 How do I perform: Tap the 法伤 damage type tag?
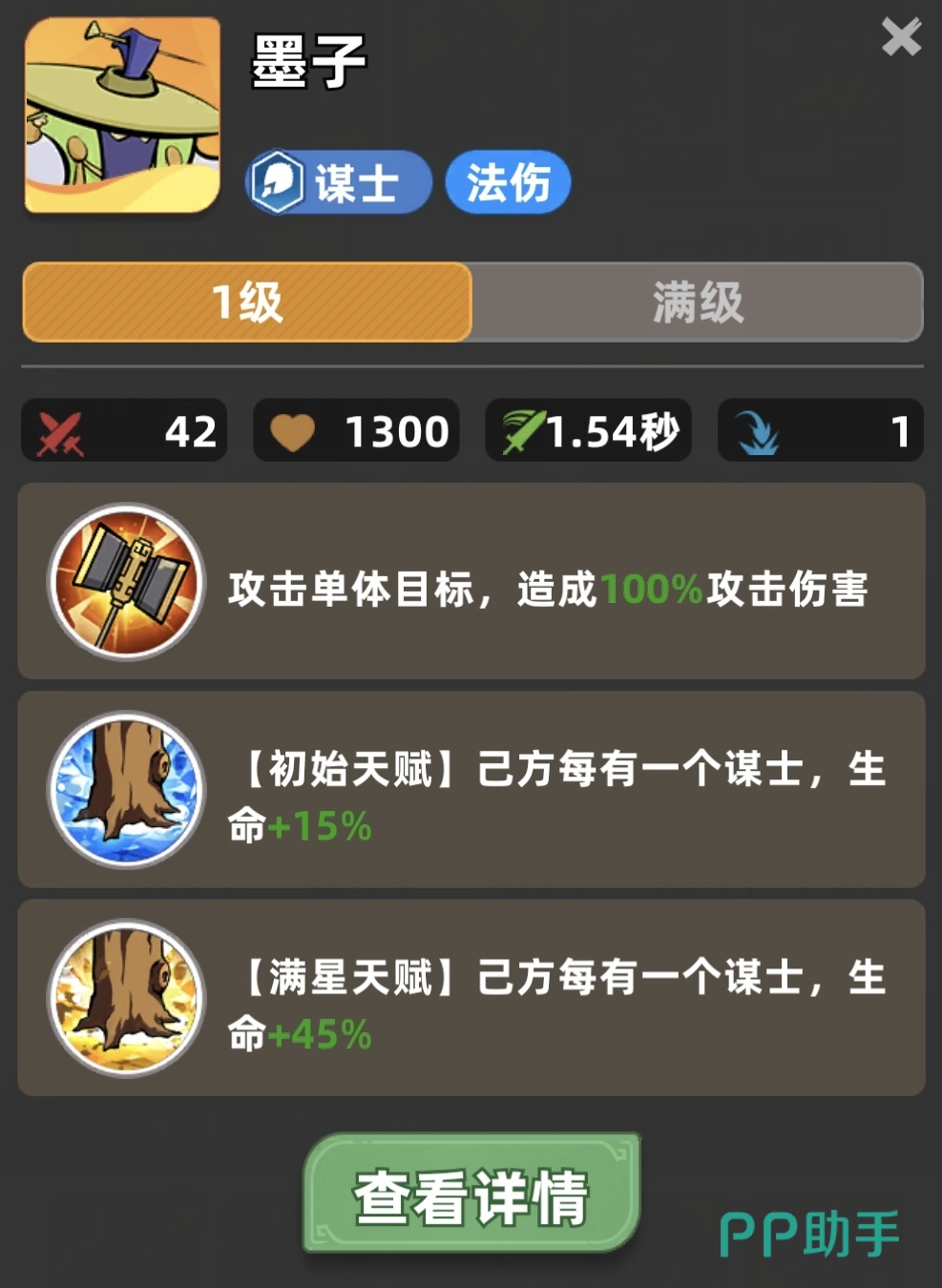[508, 182]
